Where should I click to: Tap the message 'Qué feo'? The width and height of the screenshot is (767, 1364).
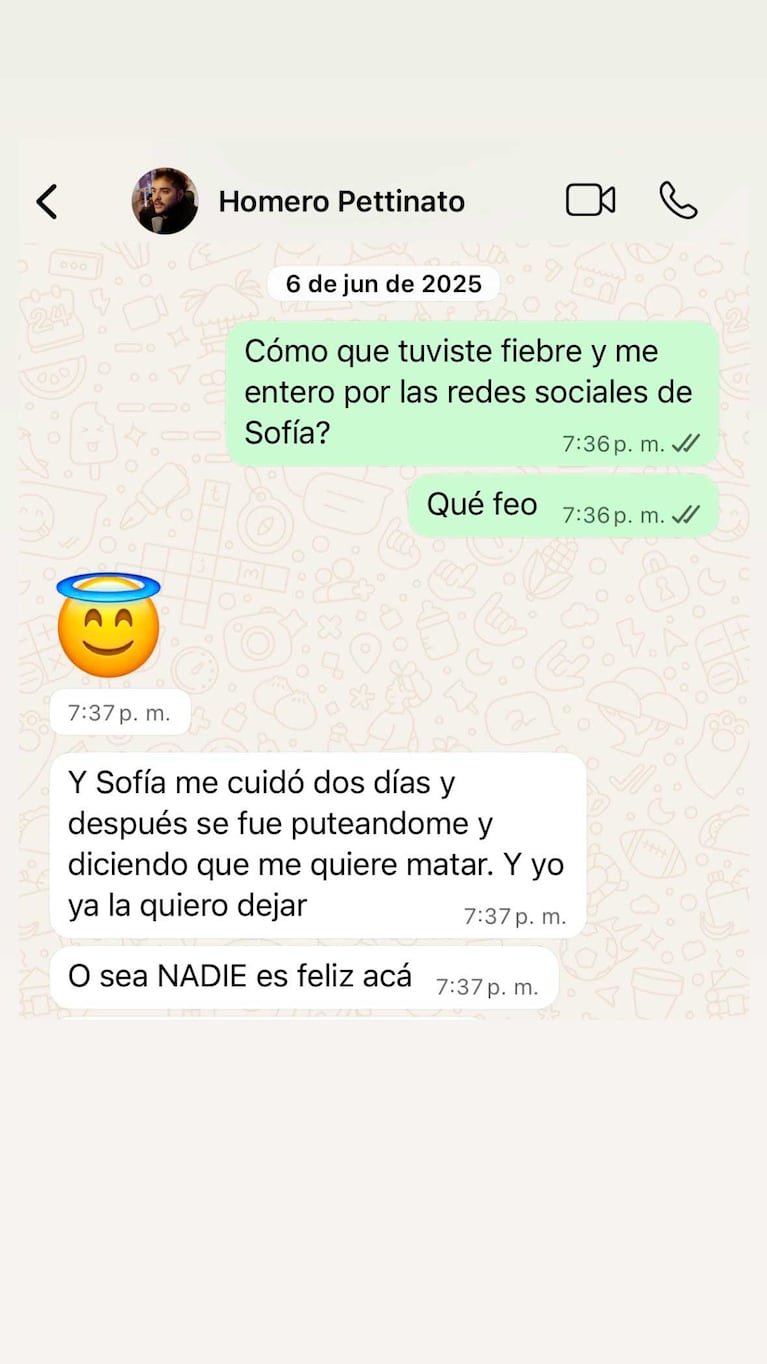coord(481,504)
